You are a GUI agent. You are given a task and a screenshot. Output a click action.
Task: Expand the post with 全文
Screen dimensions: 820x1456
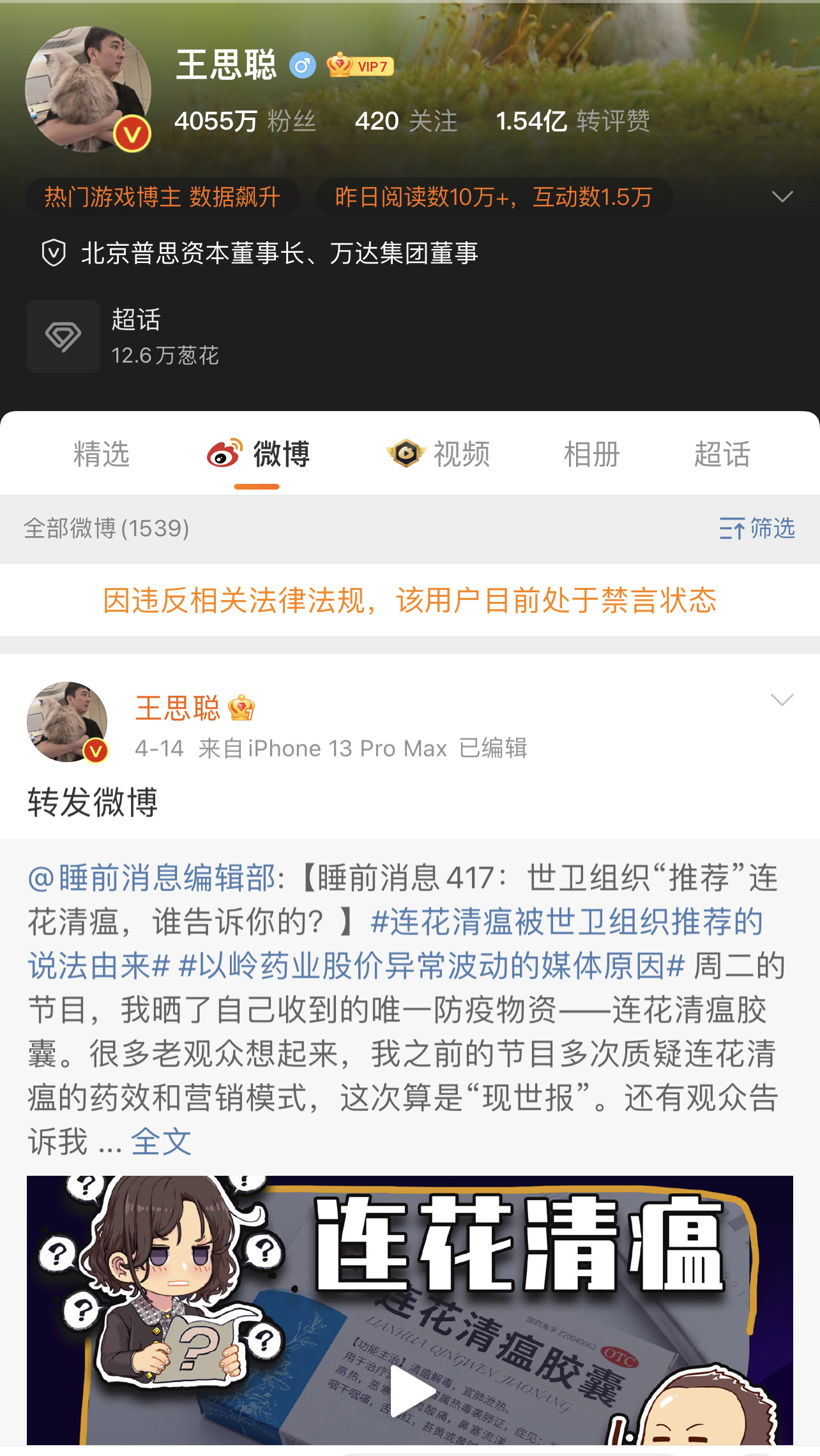coord(161,1142)
